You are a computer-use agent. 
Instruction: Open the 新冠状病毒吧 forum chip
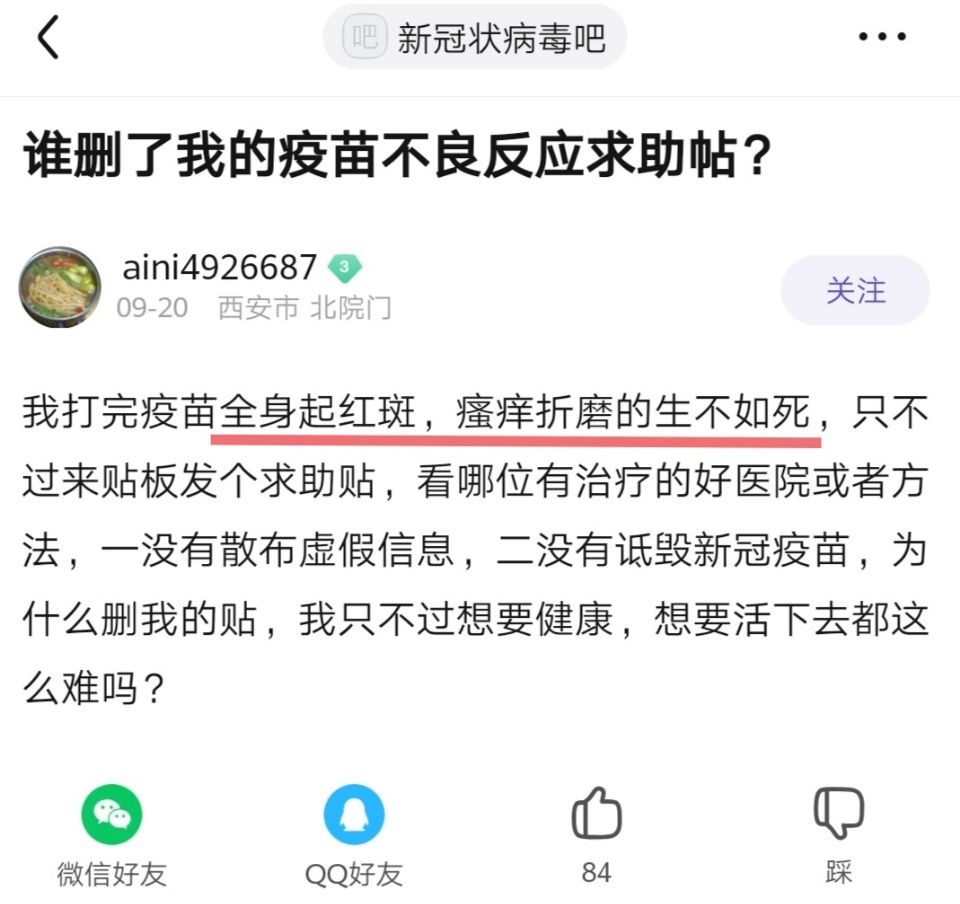(x=475, y=38)
